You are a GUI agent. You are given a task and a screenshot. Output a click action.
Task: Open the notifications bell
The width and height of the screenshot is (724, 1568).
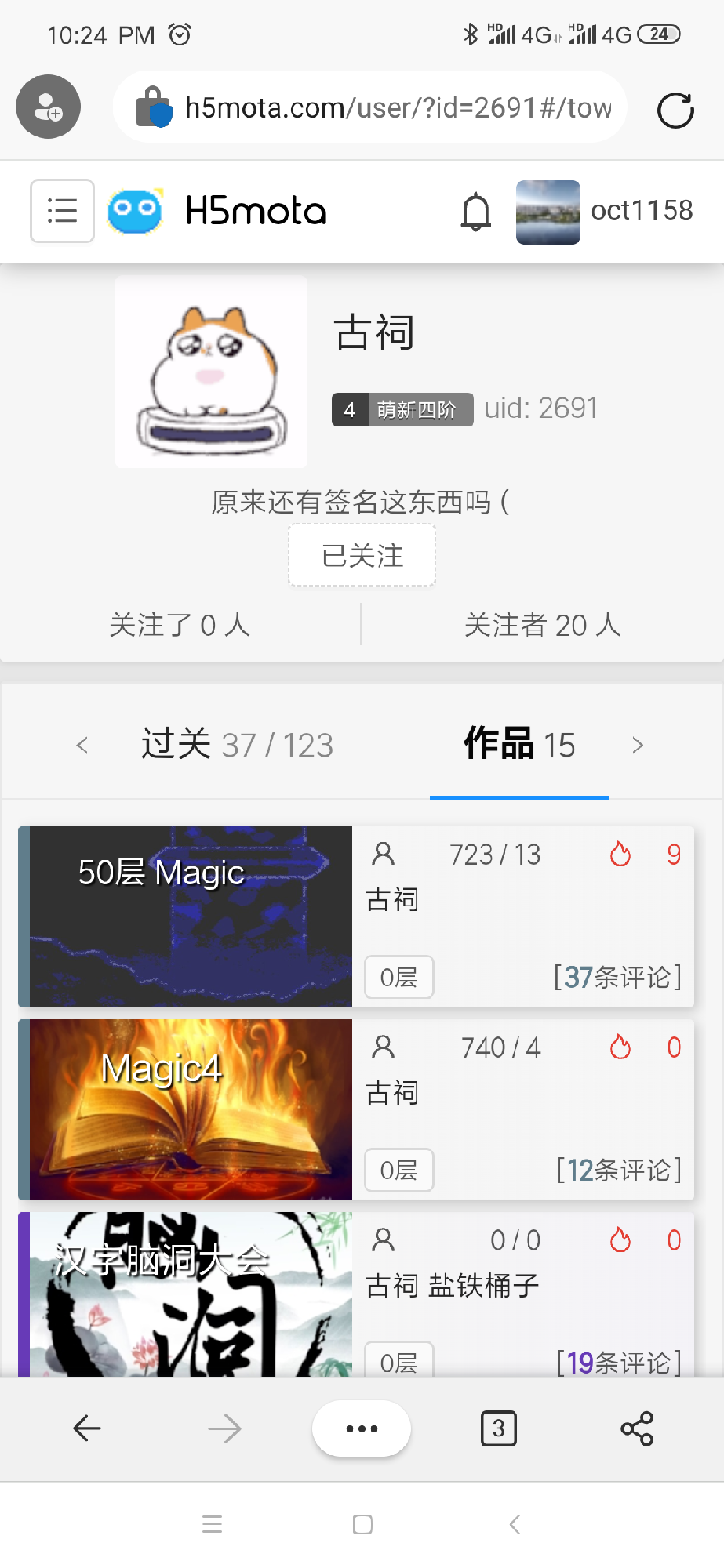pyautogui.click(x=475, y=212)
